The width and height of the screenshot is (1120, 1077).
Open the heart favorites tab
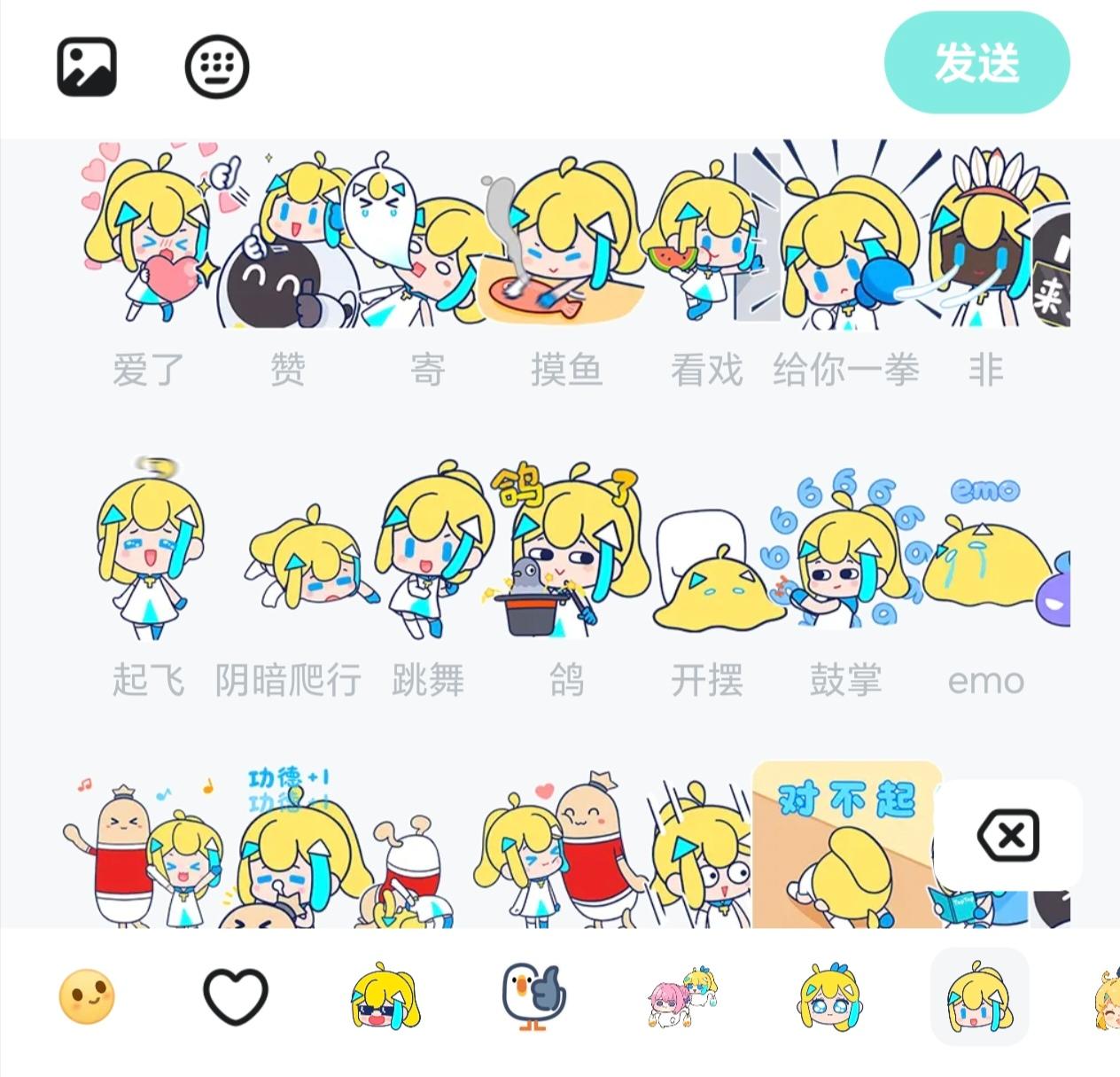(x=236, y=996)
